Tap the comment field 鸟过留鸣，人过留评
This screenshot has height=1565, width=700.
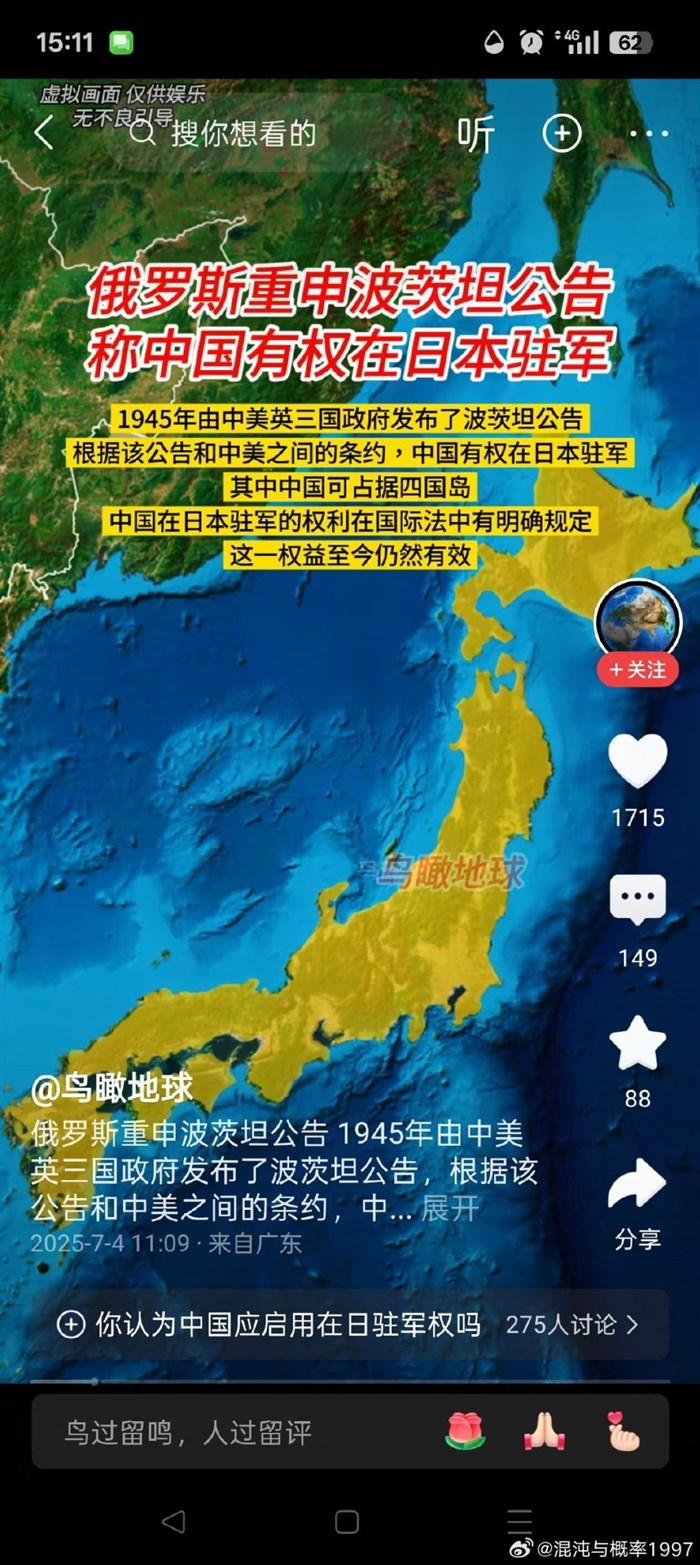tap(190, 1431)
